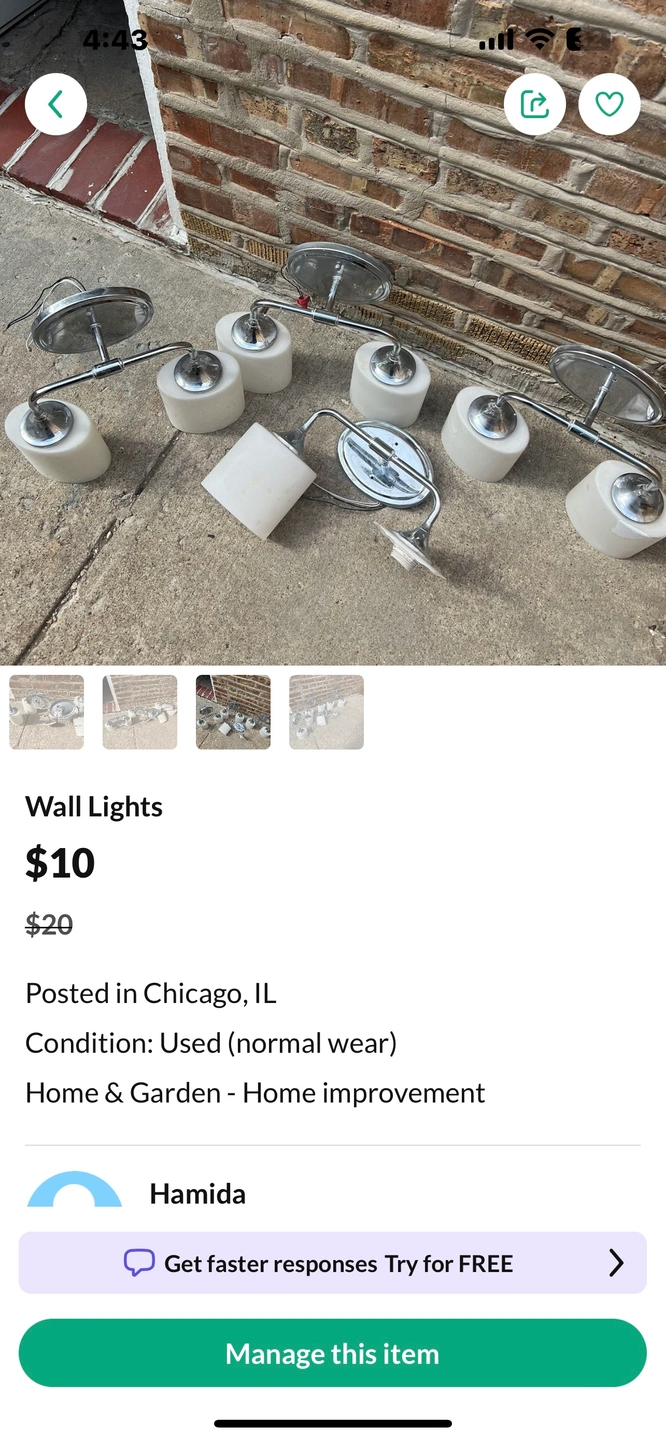Open seller Hamida's profile
The width and height of the screenshot is (666, 1440).
[197, 1193]
